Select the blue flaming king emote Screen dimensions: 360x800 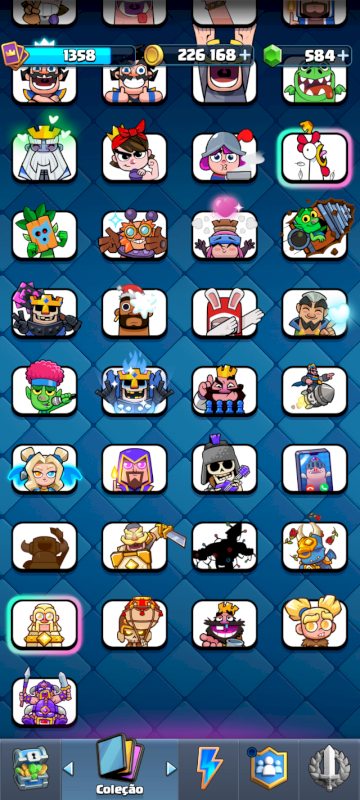[x=134, y=389]
